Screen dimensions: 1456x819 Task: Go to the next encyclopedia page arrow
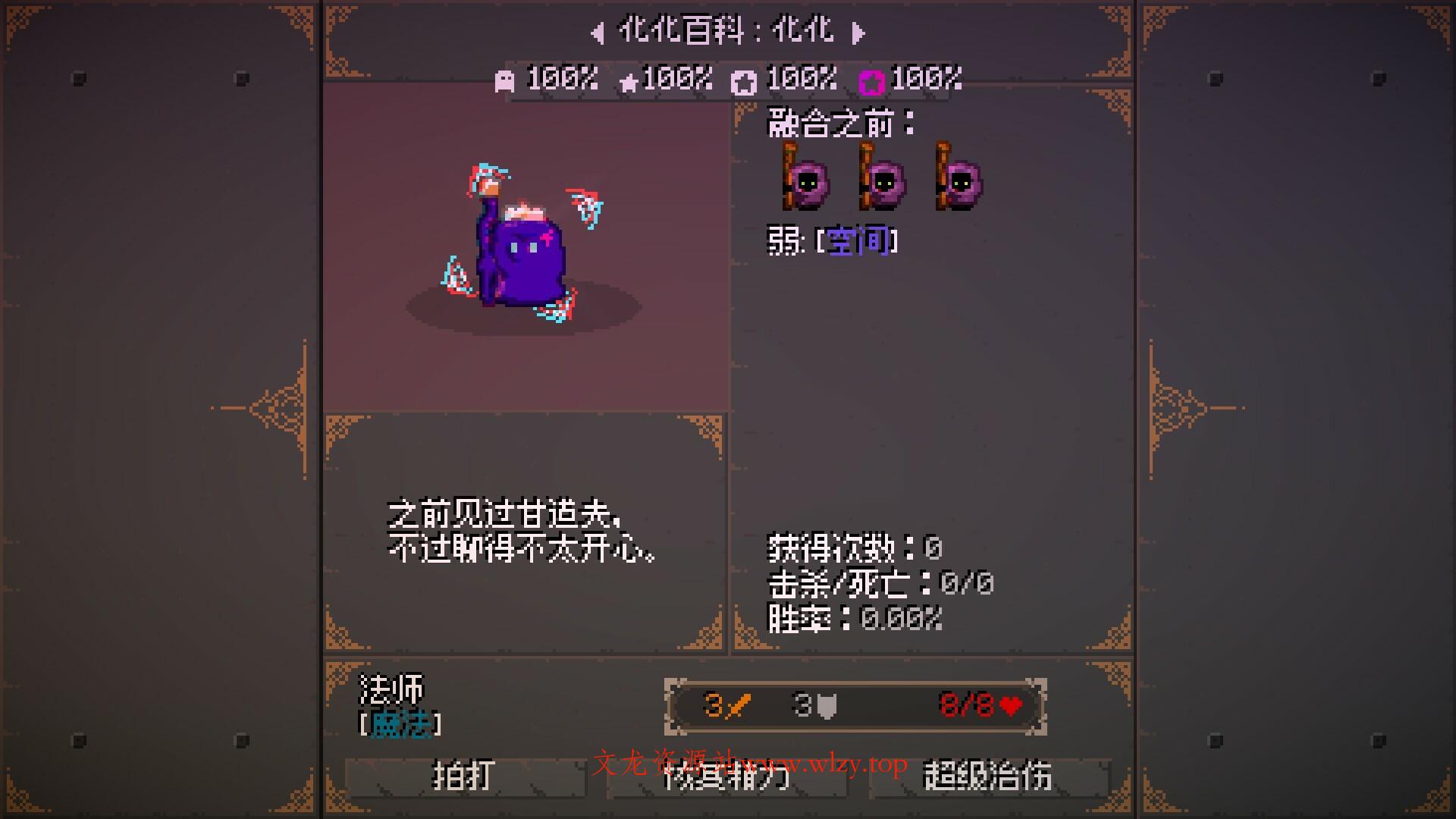pos(858,33)
